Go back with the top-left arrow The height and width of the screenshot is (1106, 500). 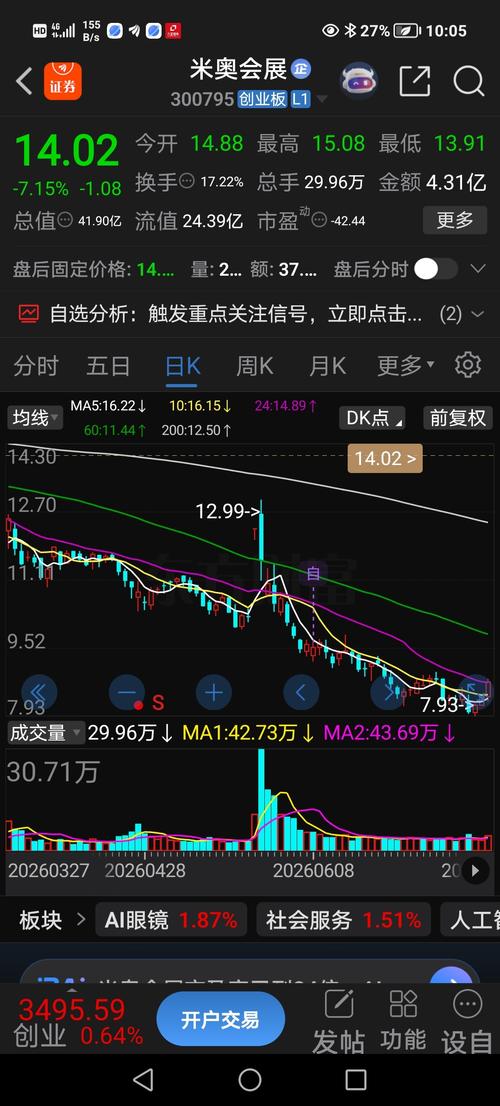24,81
